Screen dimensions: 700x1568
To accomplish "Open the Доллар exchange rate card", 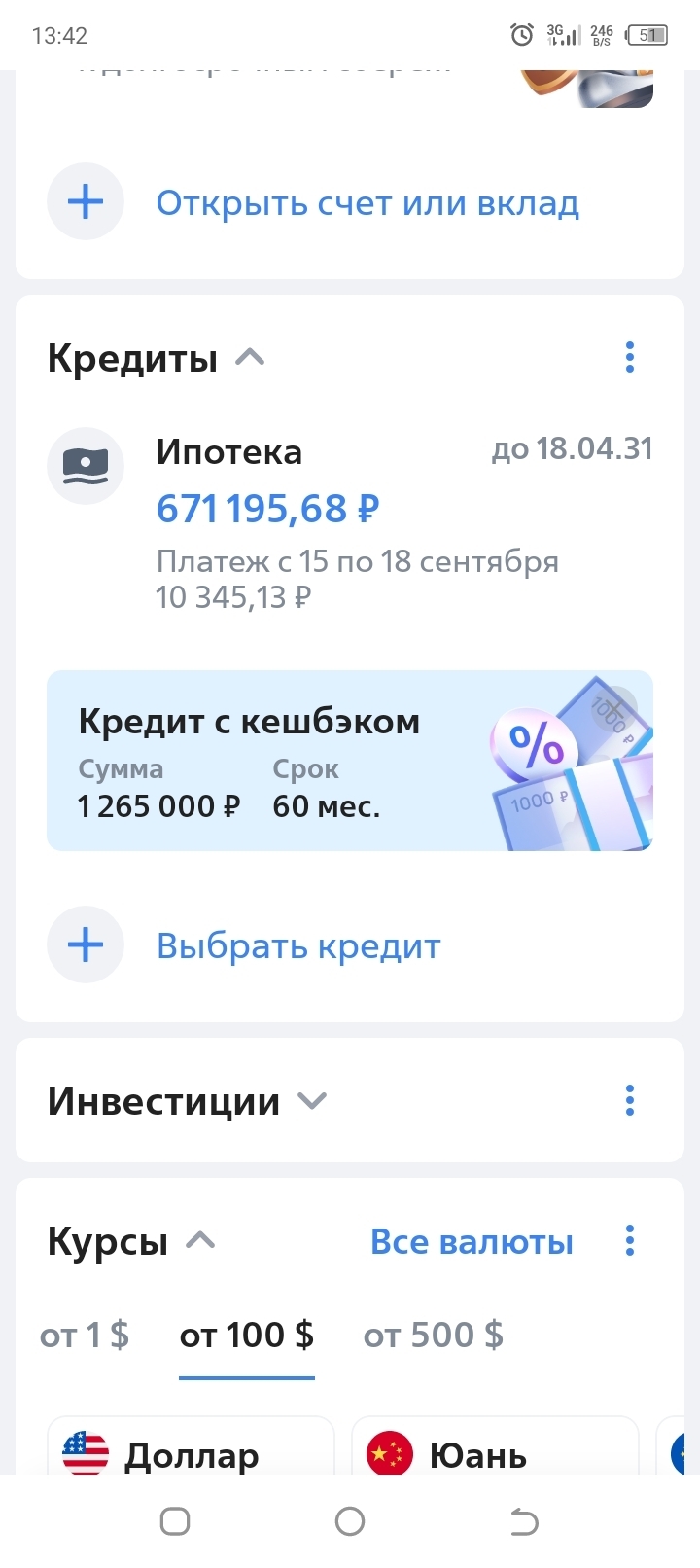I will tap(191, 1450).
